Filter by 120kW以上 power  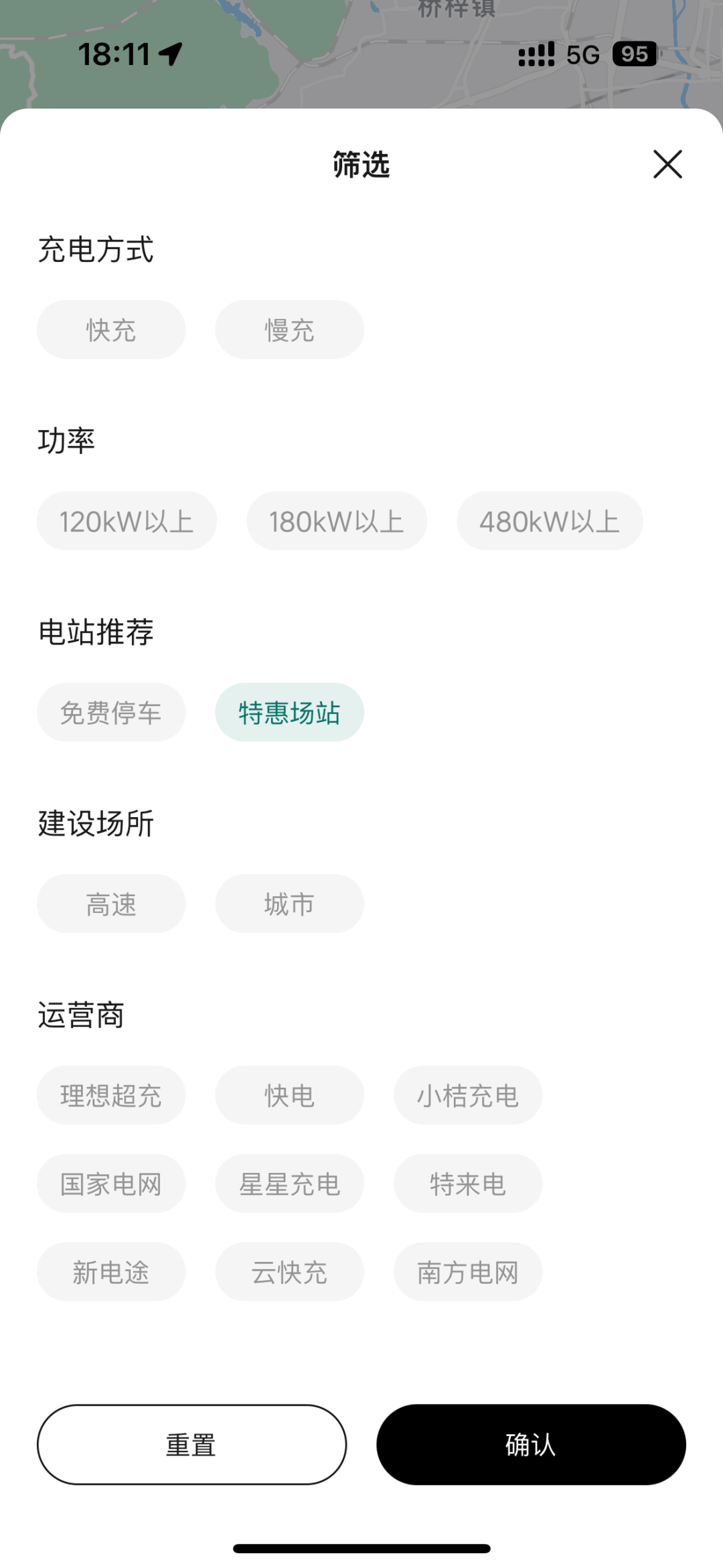click(x=127, y=521)
